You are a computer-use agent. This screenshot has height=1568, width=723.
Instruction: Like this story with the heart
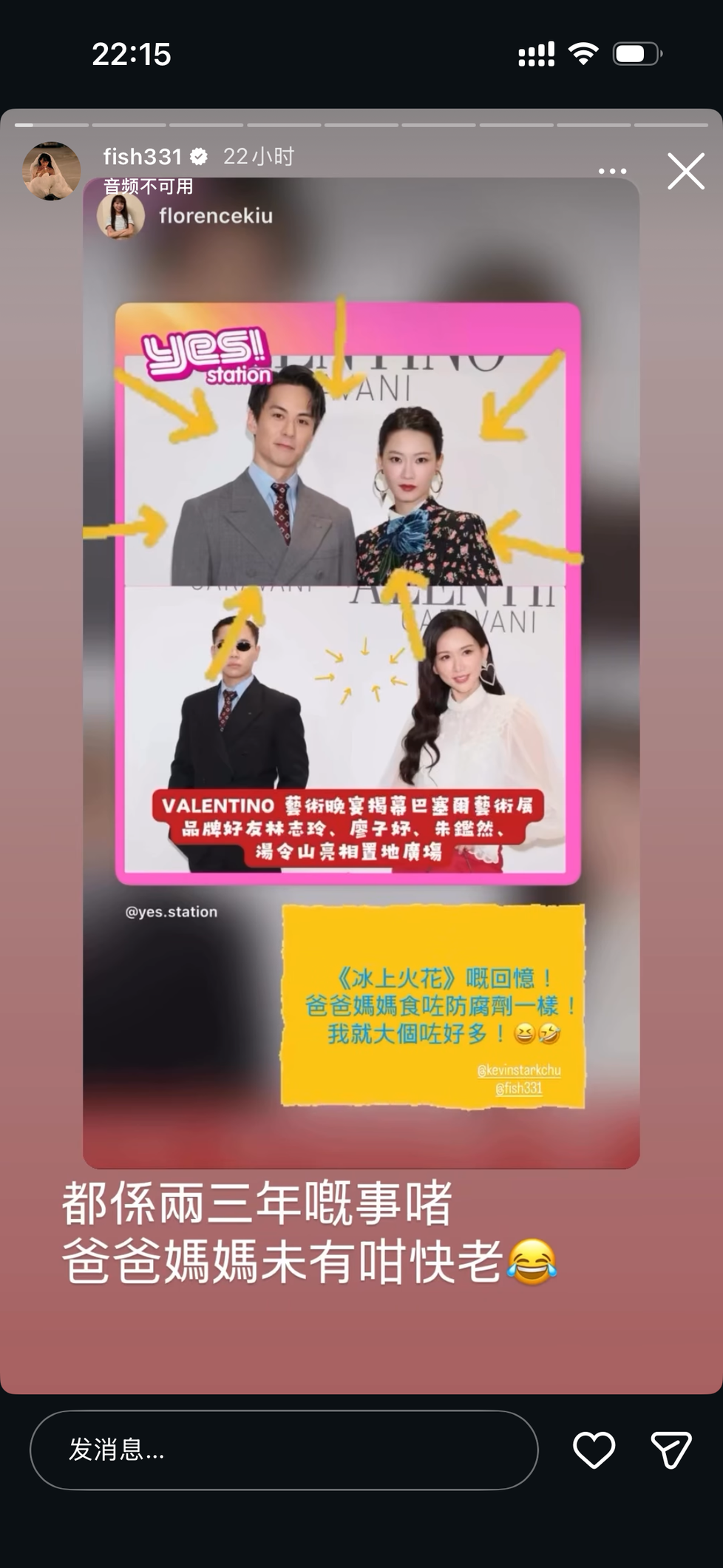(594, 1450)
